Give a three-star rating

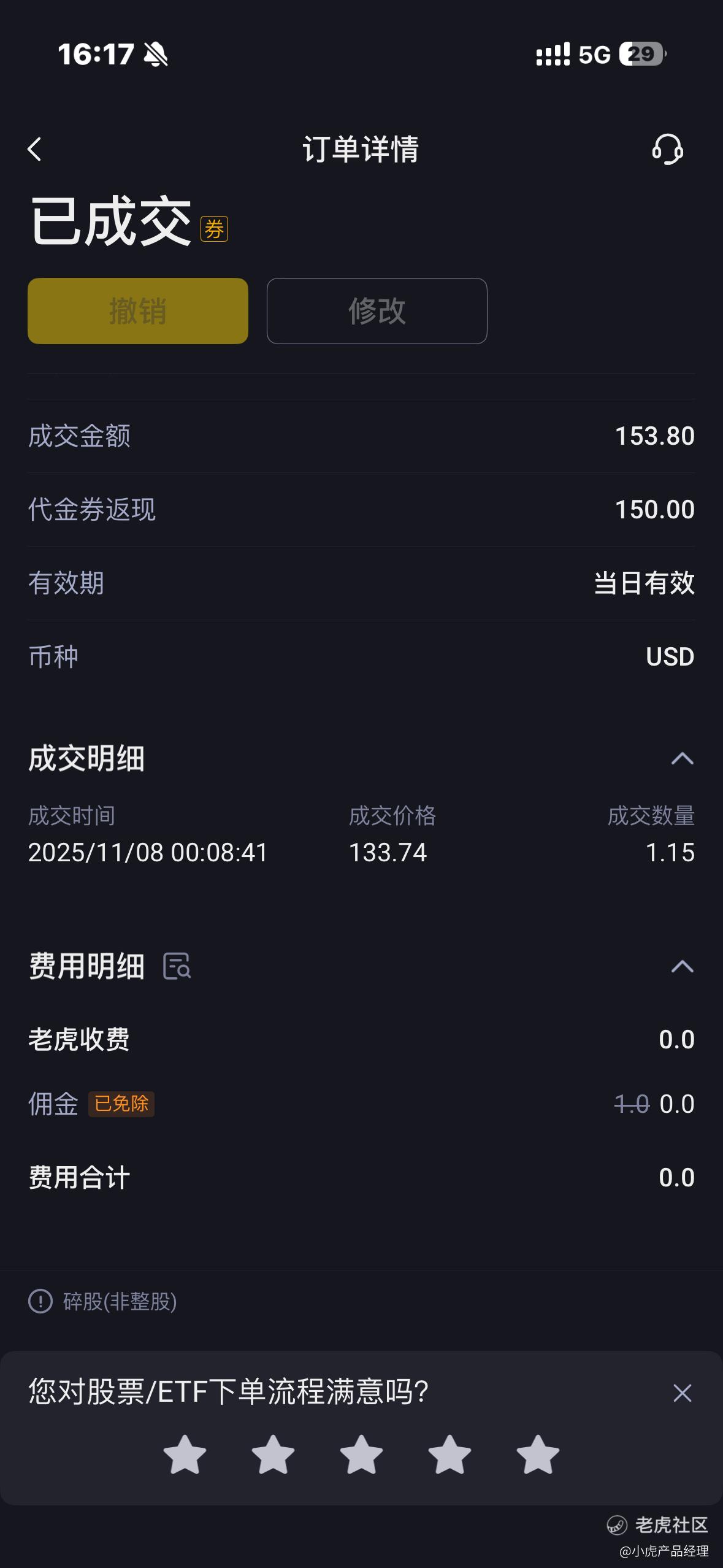pos(361,1455)
